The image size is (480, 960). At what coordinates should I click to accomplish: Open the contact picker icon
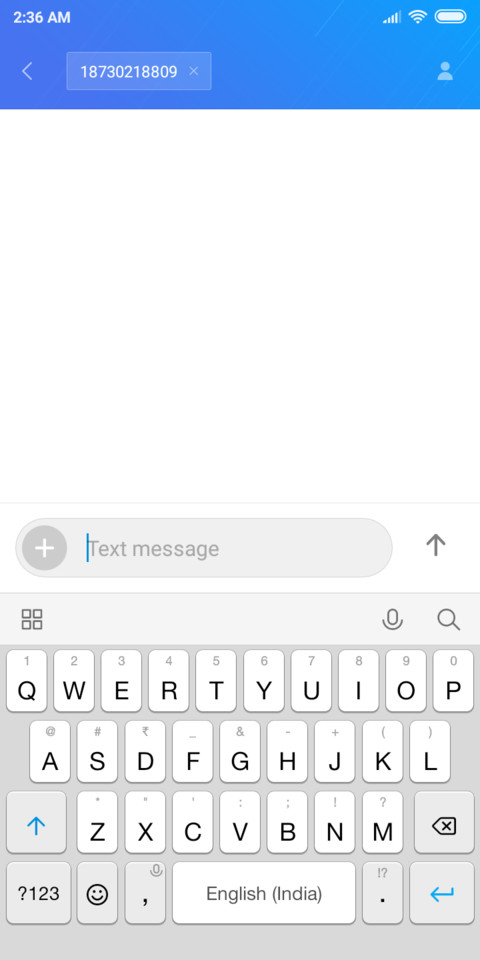tap(445, 71)
